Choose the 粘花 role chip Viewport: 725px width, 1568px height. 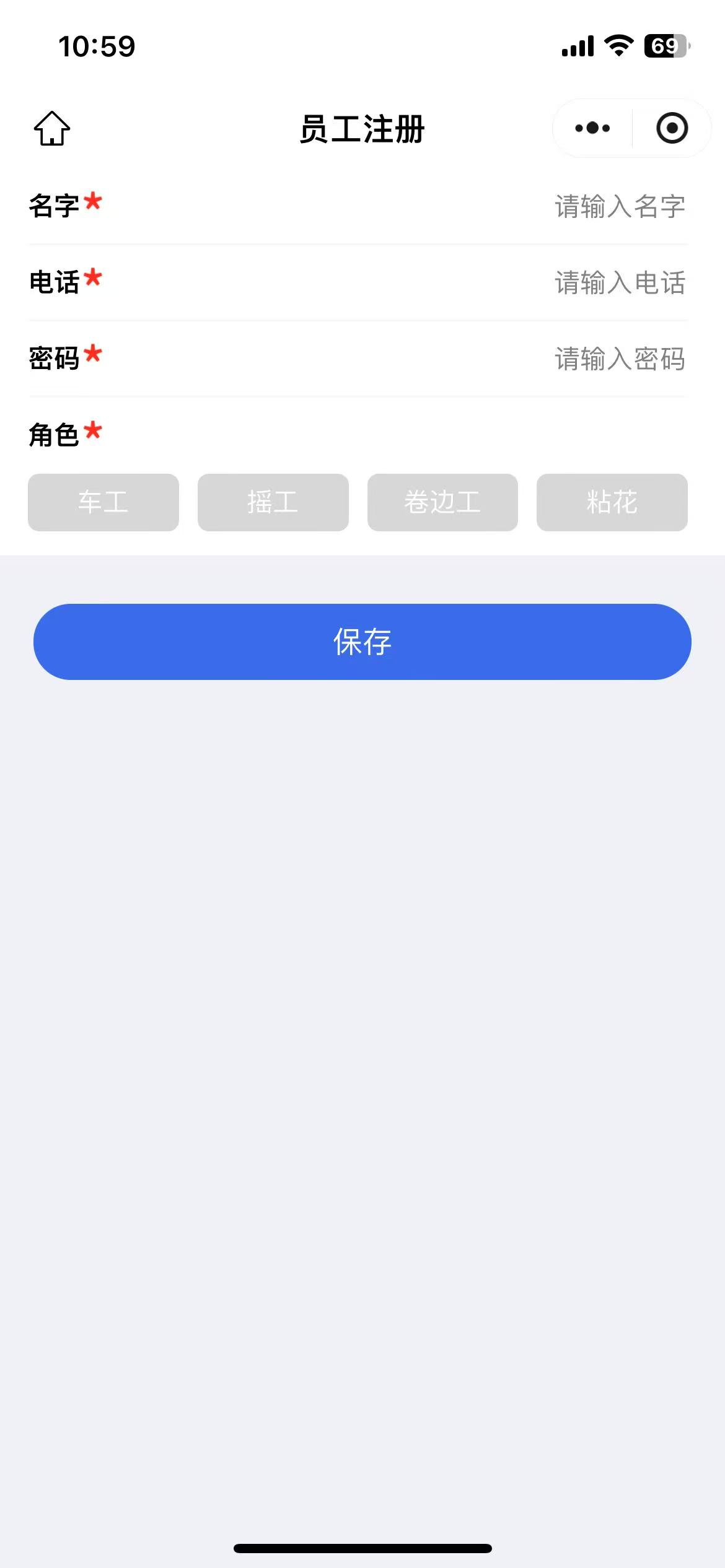pyautogui.click(x=612, y=502)
